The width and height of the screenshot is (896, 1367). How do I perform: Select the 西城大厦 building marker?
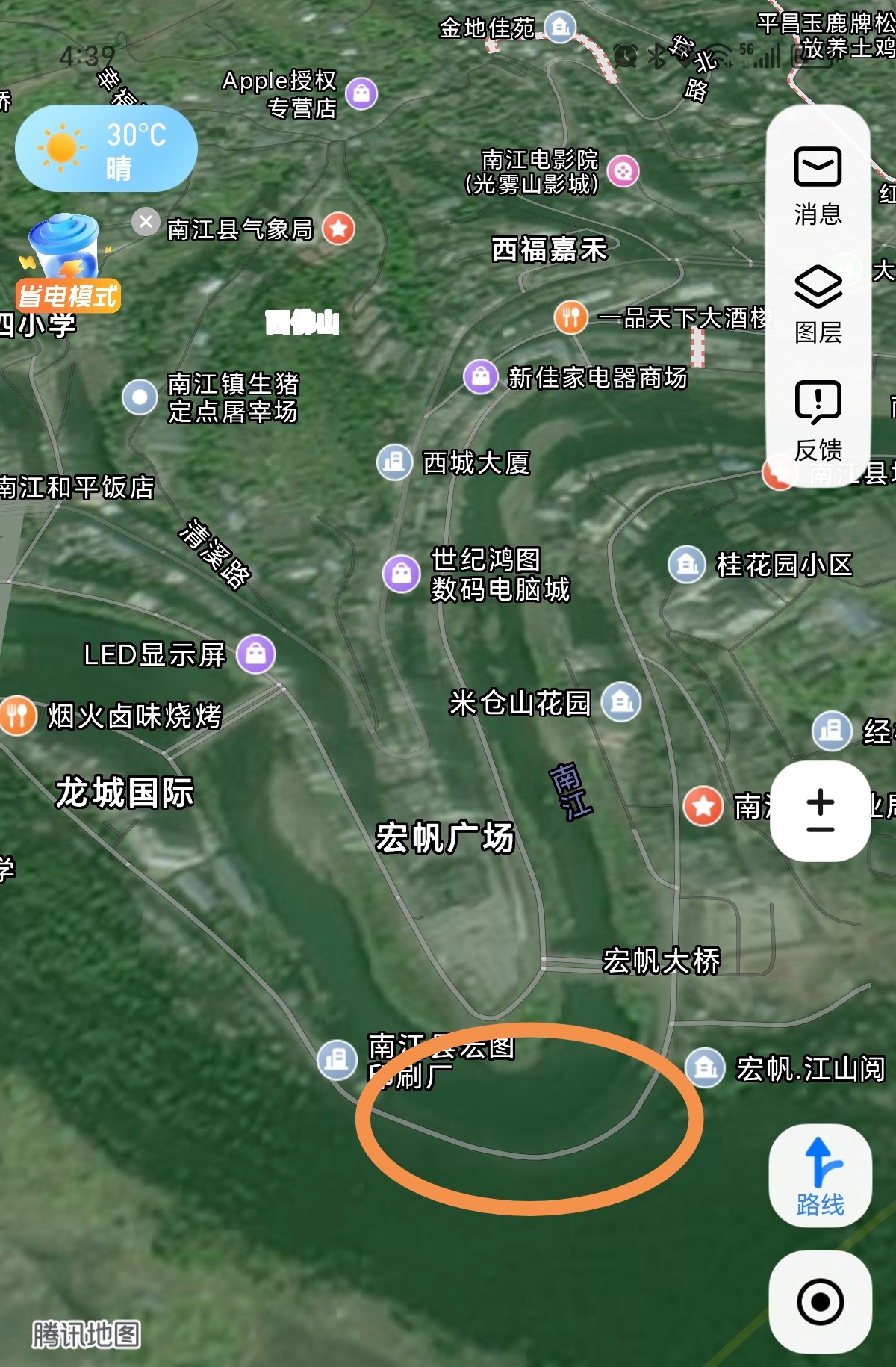393,462
